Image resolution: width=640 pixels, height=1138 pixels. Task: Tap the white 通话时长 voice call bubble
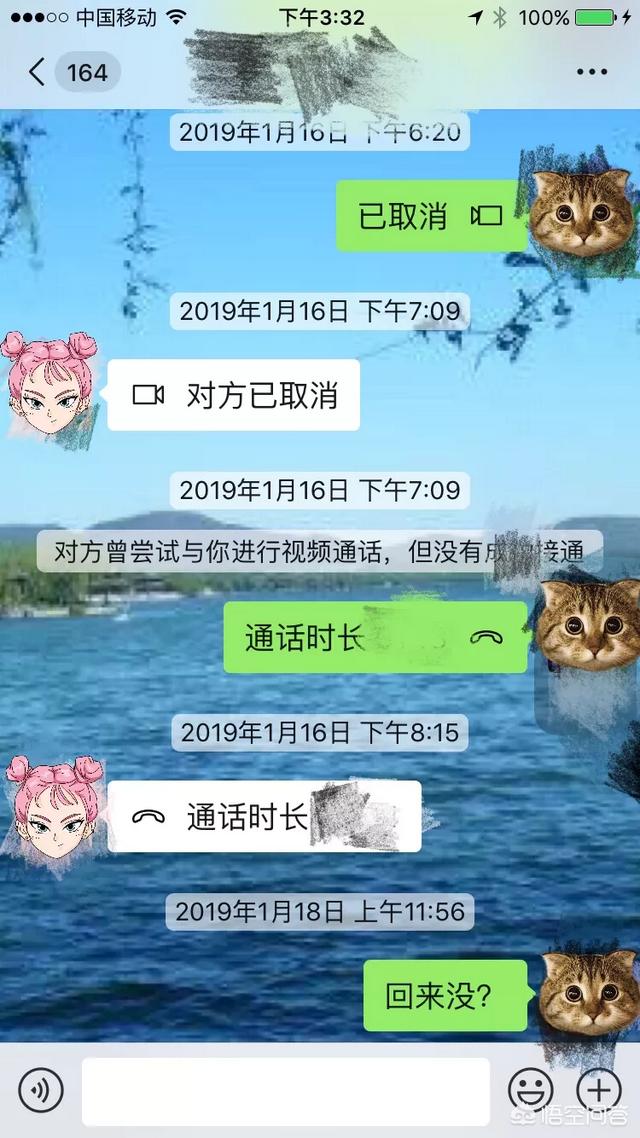point(264,816)
